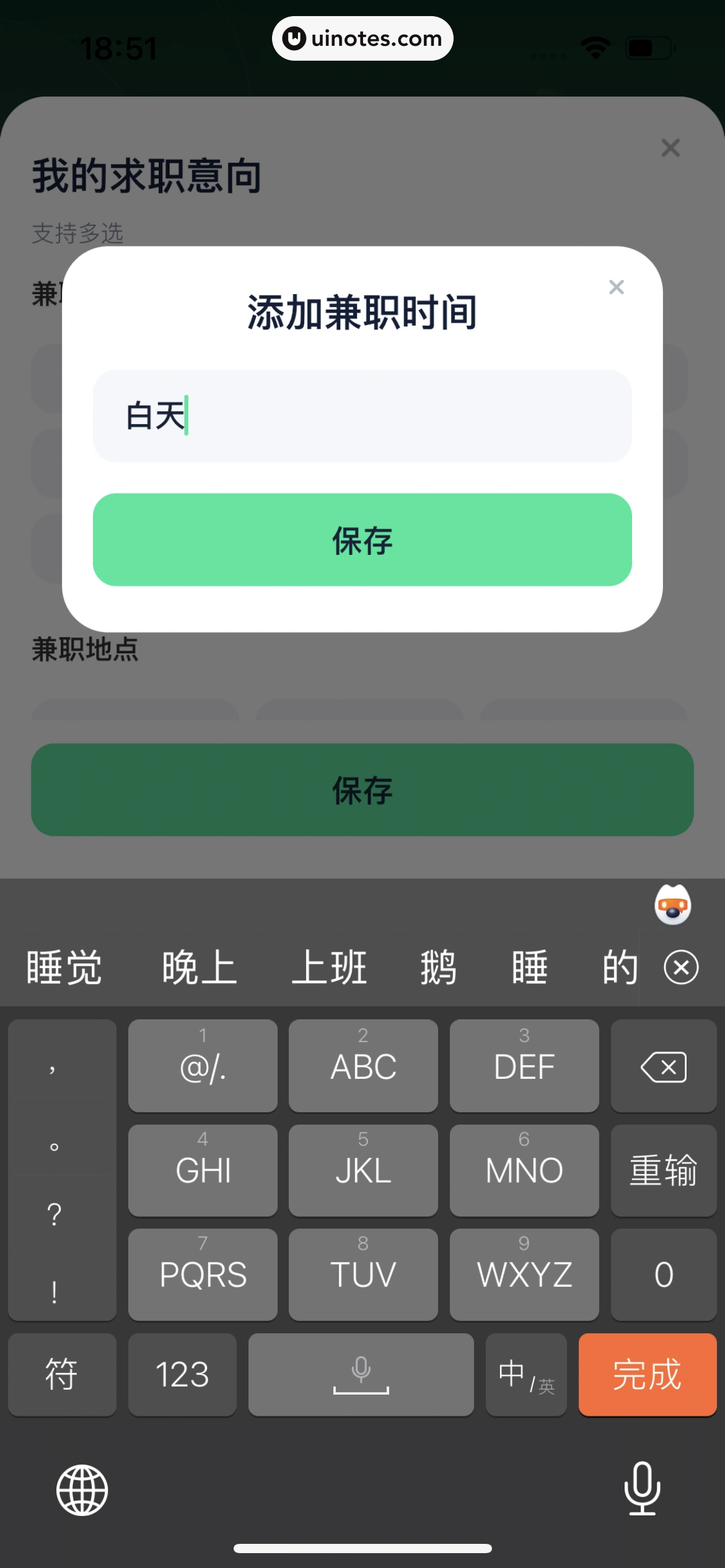The image size is (725, 1568).
Task: Close the 添加兼职时间 dialog
Action: coord(616,287)
